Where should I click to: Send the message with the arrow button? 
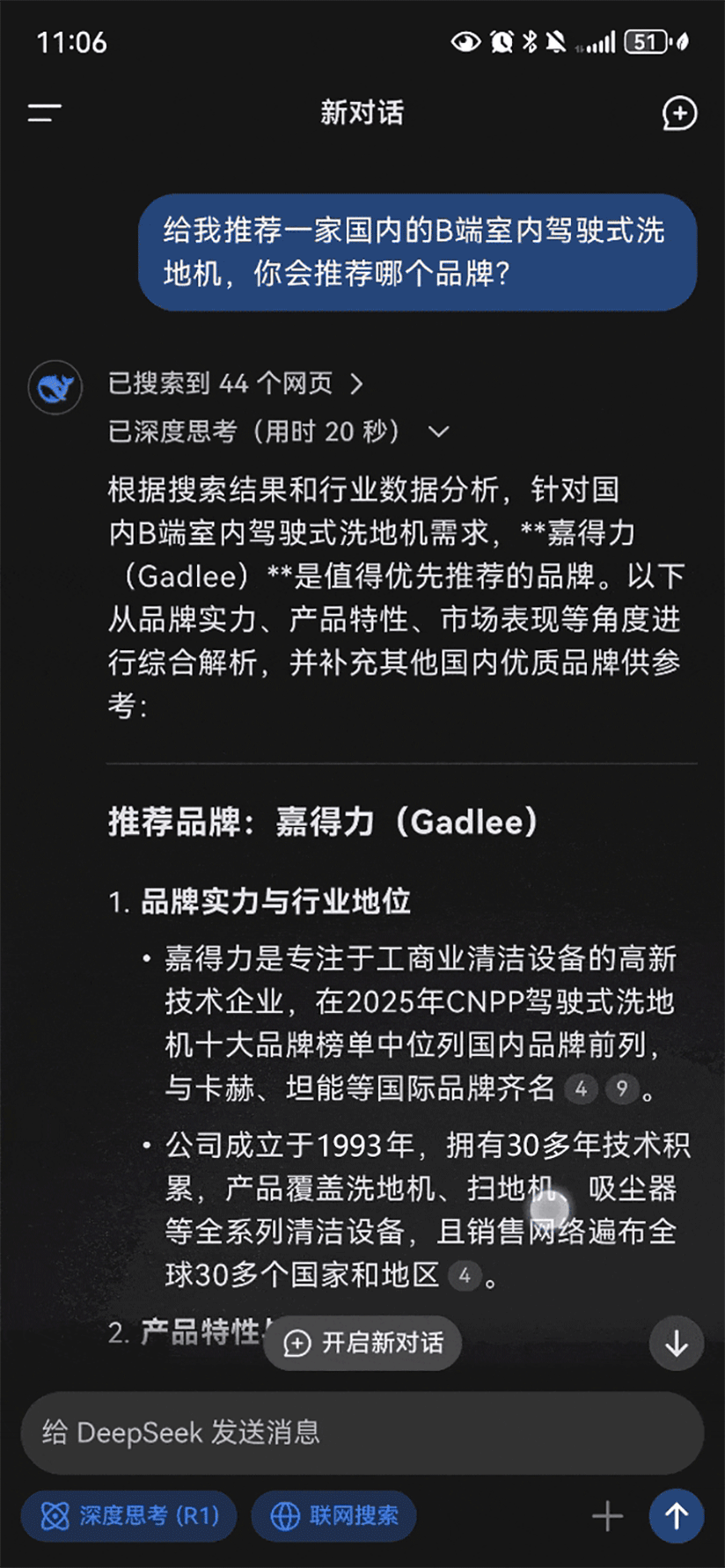pyautogui.click(x=676, y=1516)
